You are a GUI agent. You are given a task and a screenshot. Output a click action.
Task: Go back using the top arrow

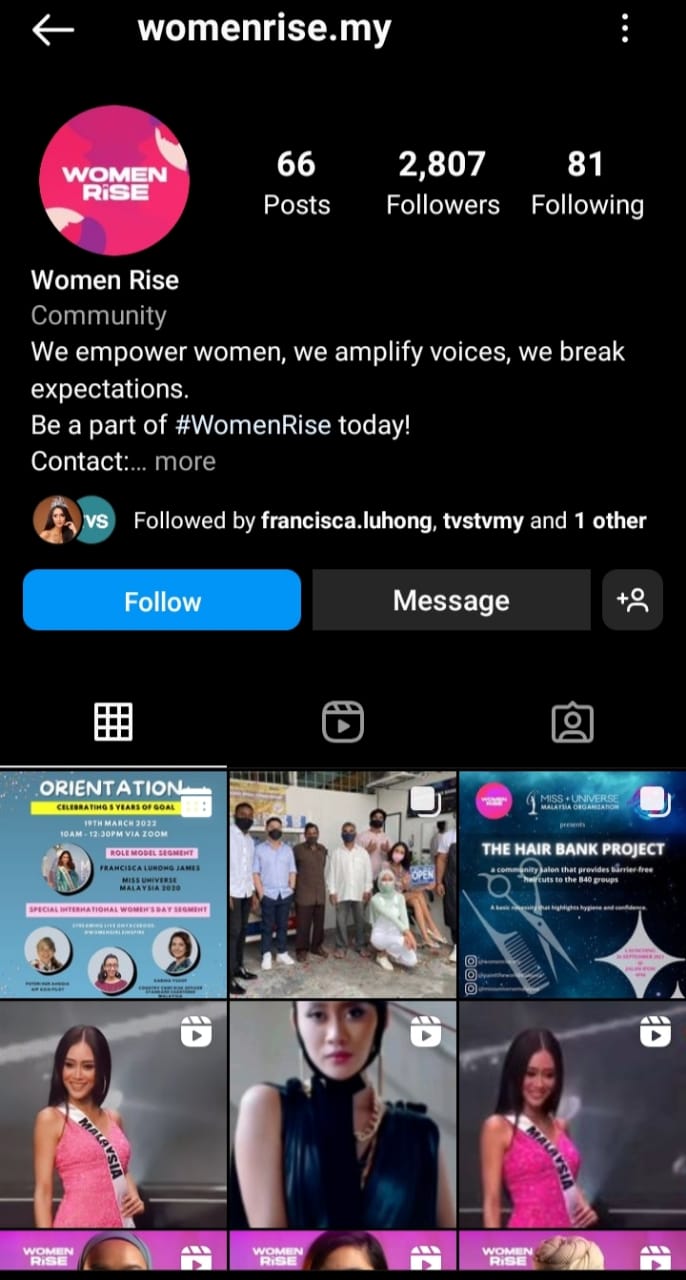coord(53,30)
